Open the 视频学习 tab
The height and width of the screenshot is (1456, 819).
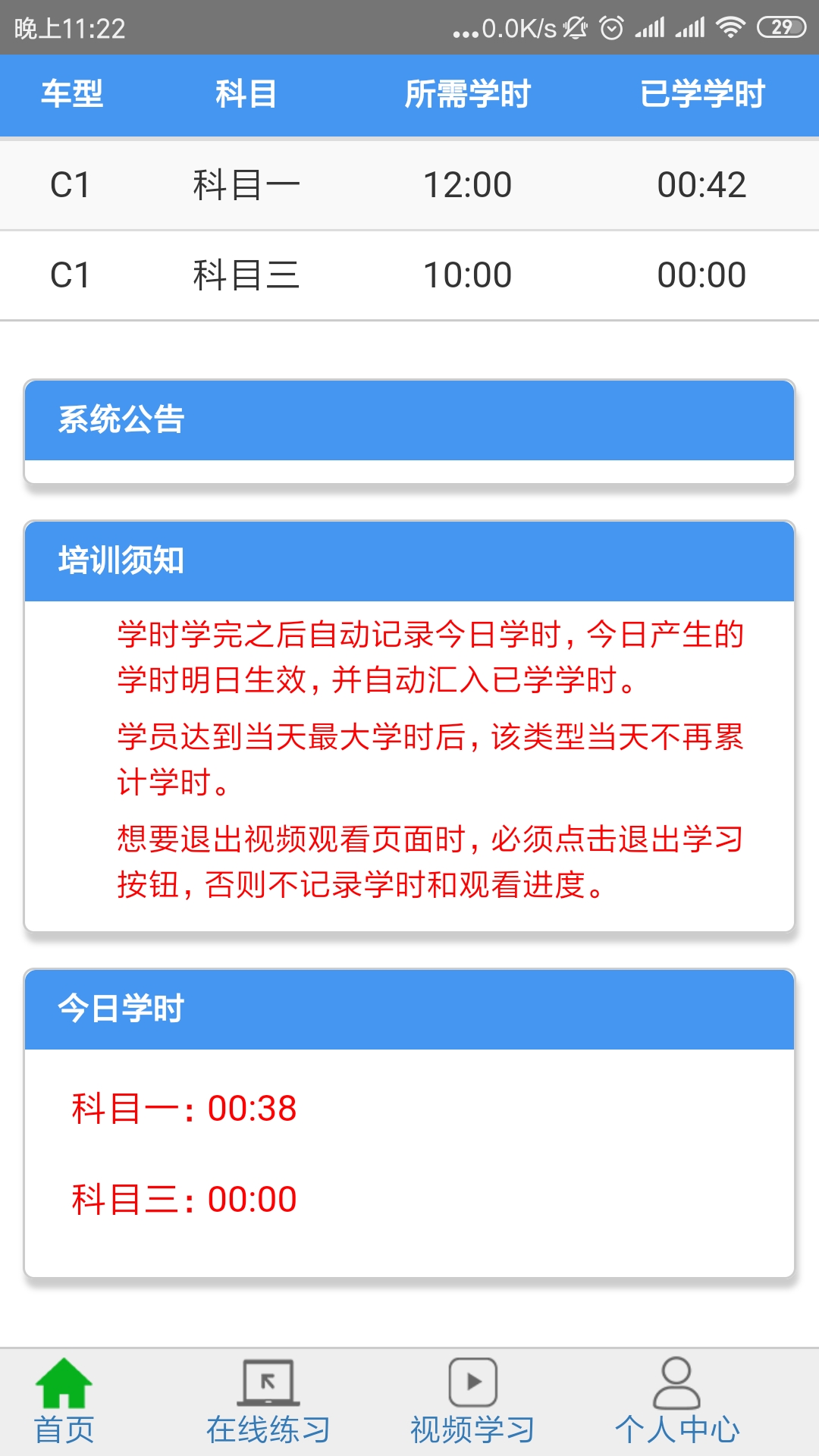[472, 1401]
